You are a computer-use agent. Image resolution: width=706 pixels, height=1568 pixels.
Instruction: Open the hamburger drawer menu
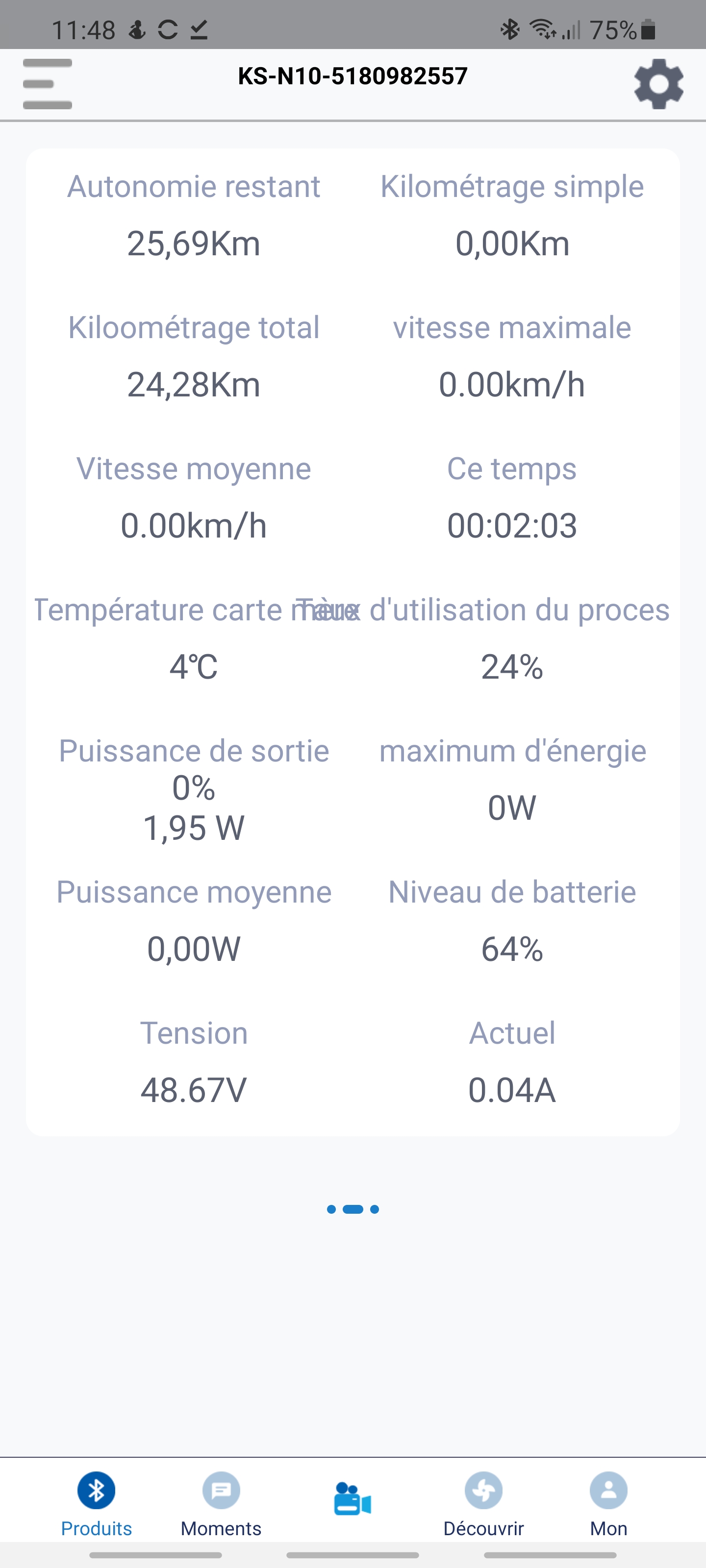(x=48, y=84)
